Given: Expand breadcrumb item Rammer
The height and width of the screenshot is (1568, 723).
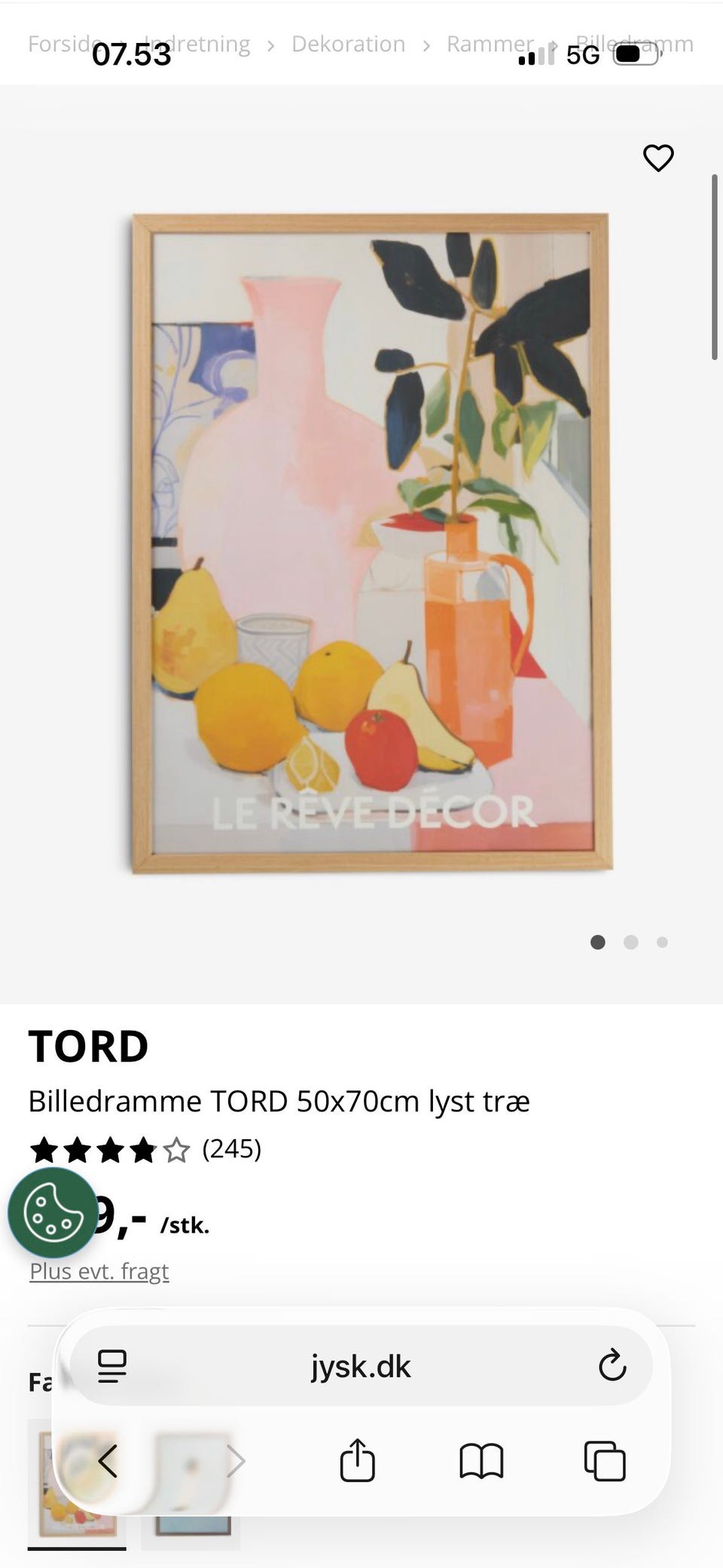Looking at the screenshot, I should (490, 44).
